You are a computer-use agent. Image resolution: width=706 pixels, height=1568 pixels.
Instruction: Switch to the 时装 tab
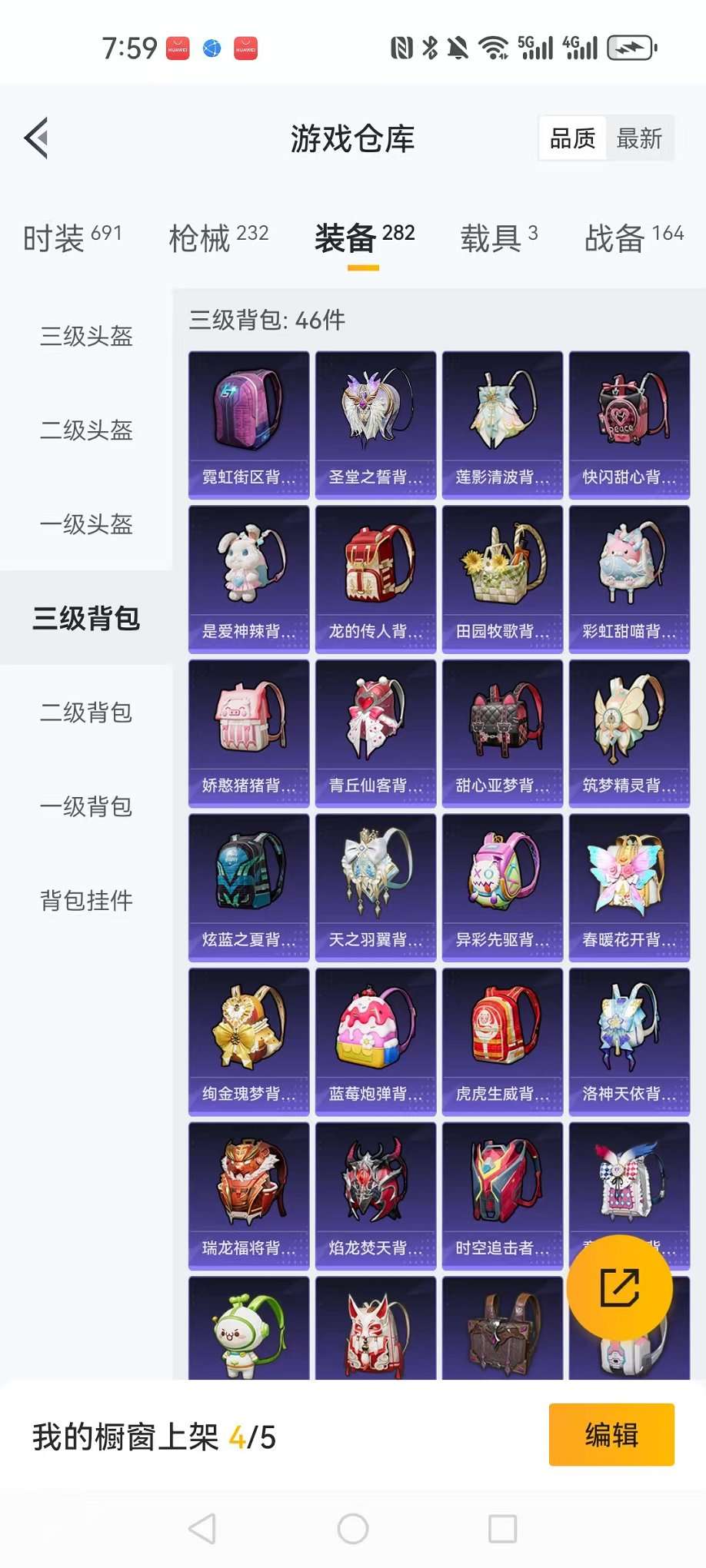pos(72,238)
